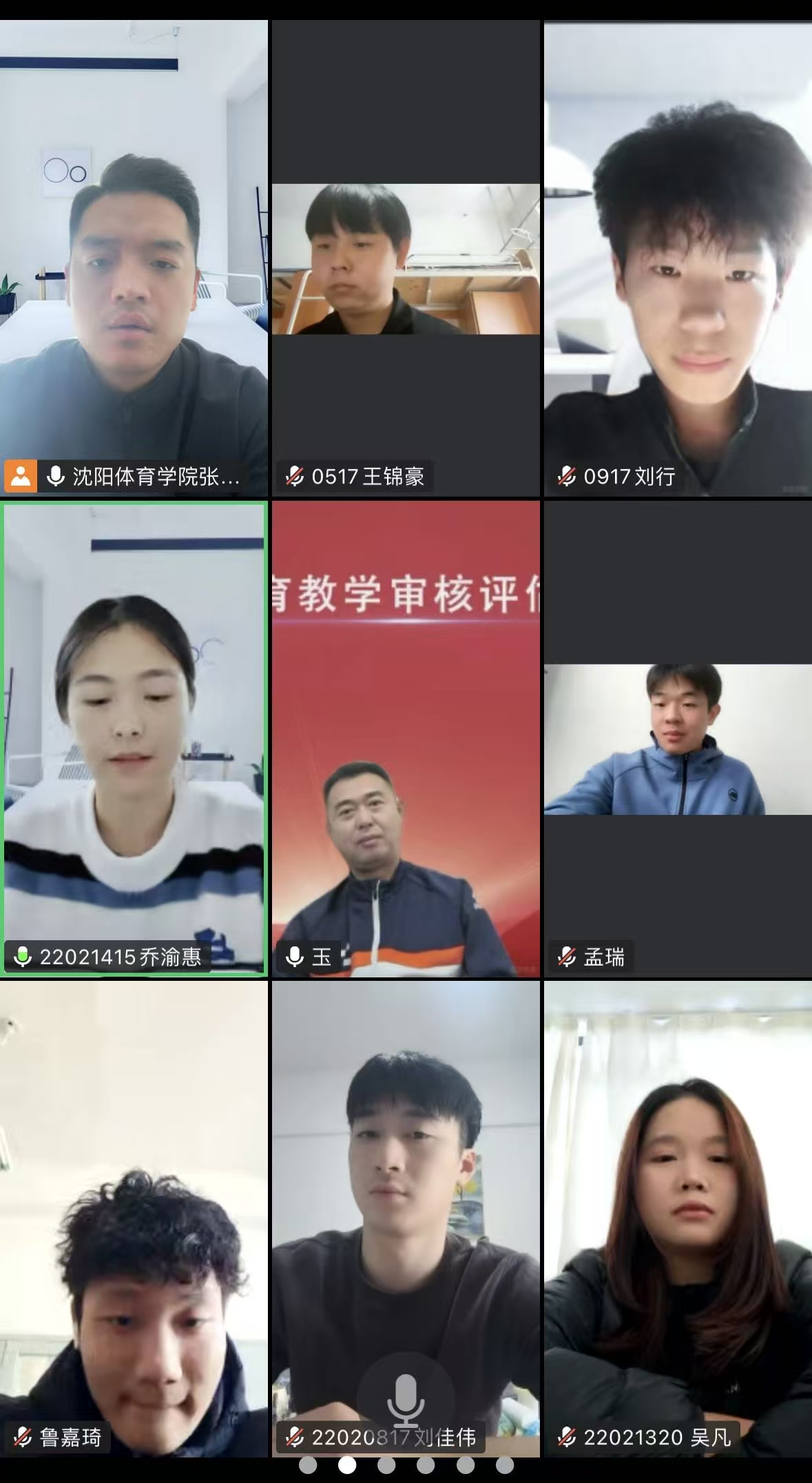Go to the last page indicator dot

coord(505,1465)
